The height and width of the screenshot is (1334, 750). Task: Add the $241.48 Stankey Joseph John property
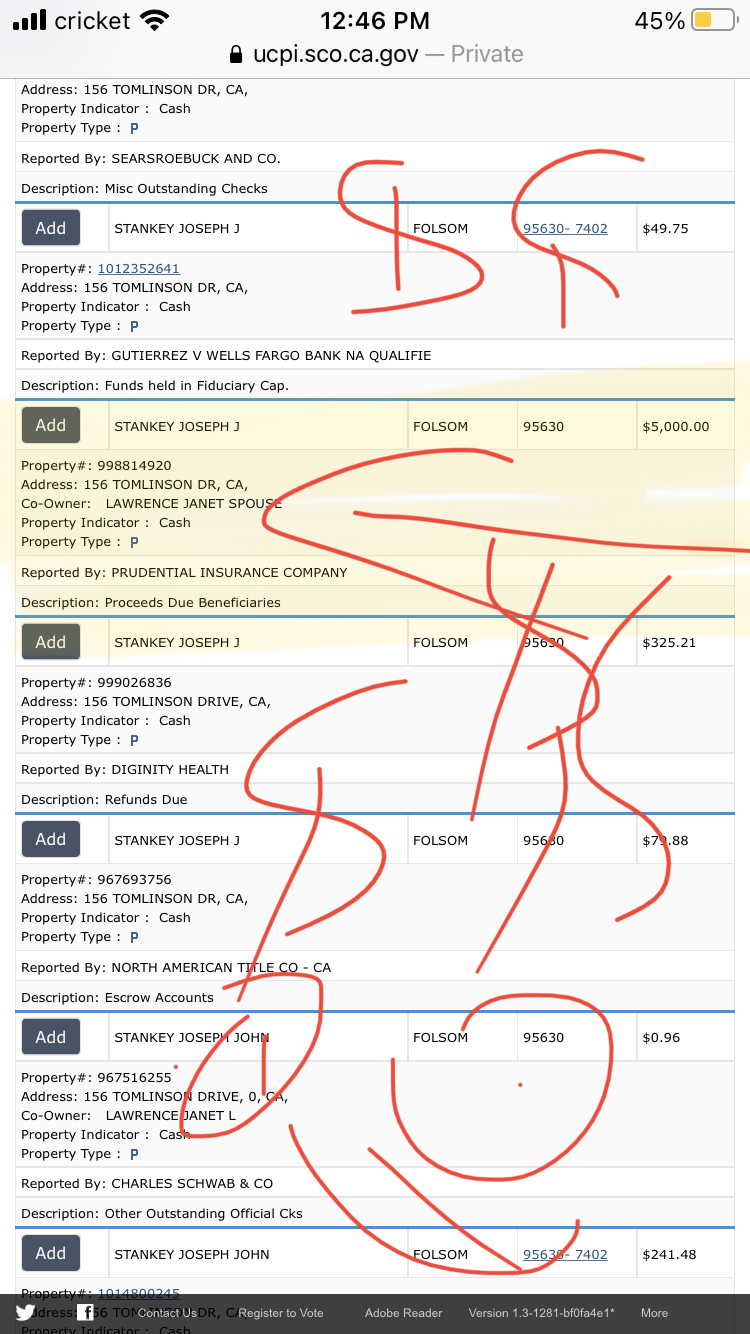[51, 1253]
